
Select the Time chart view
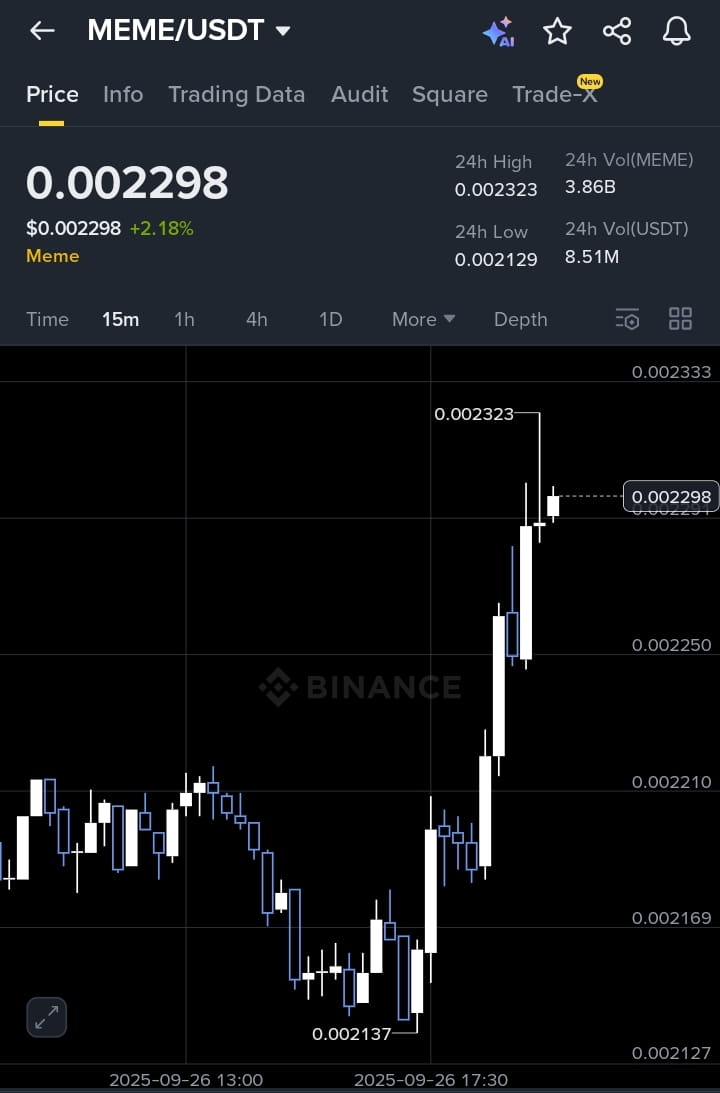click(x=47, y=319)
